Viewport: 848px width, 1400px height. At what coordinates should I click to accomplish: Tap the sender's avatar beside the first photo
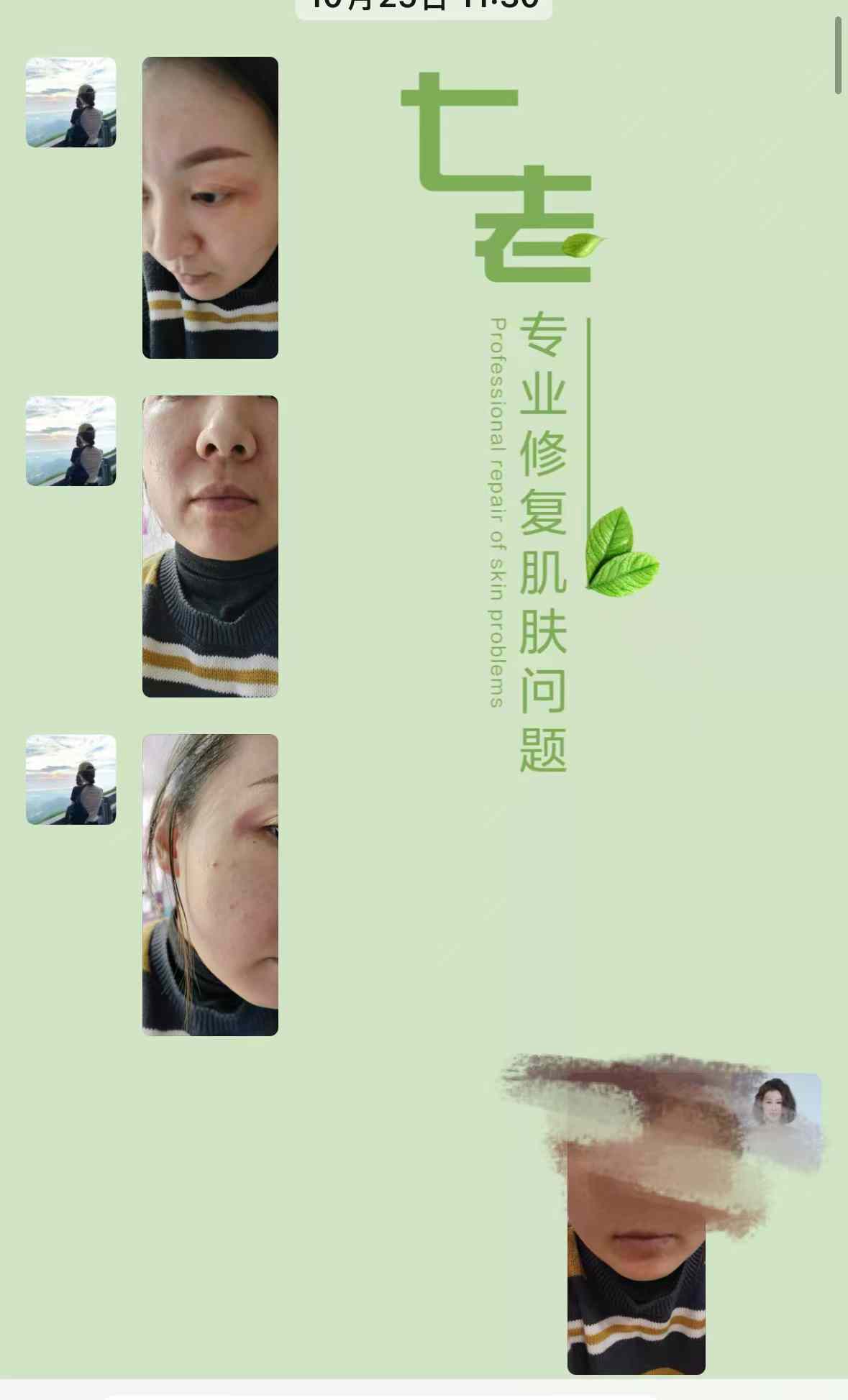pos(70,102)
